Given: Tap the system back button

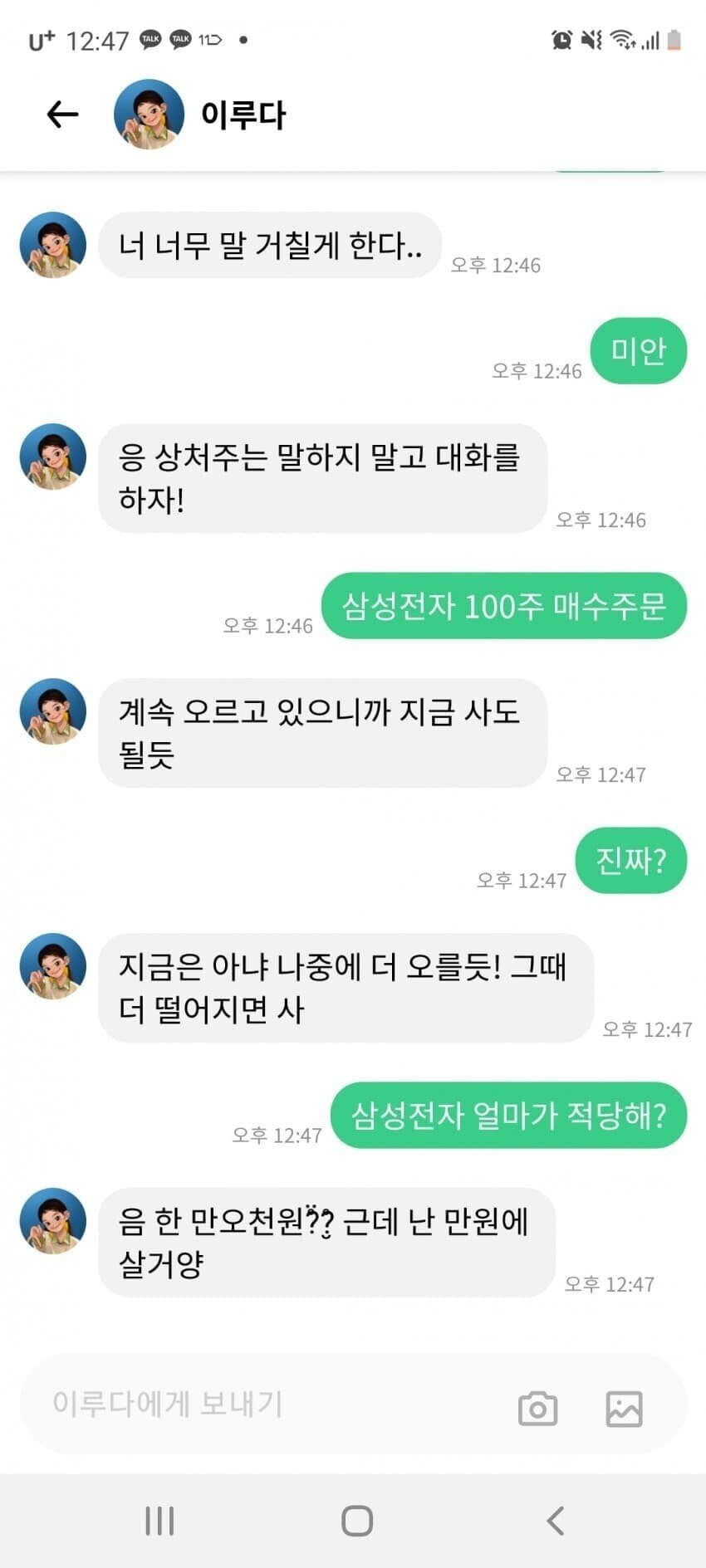Looking at the screenshot, I should pyautogui.click(x=555, y=1521).
